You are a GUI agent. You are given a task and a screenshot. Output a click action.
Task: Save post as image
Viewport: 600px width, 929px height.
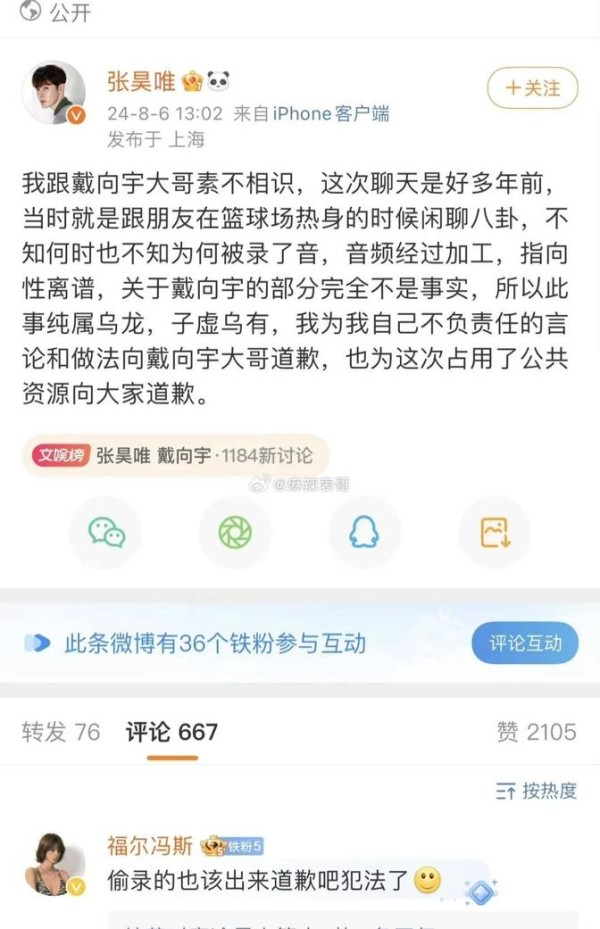point(494,532)
